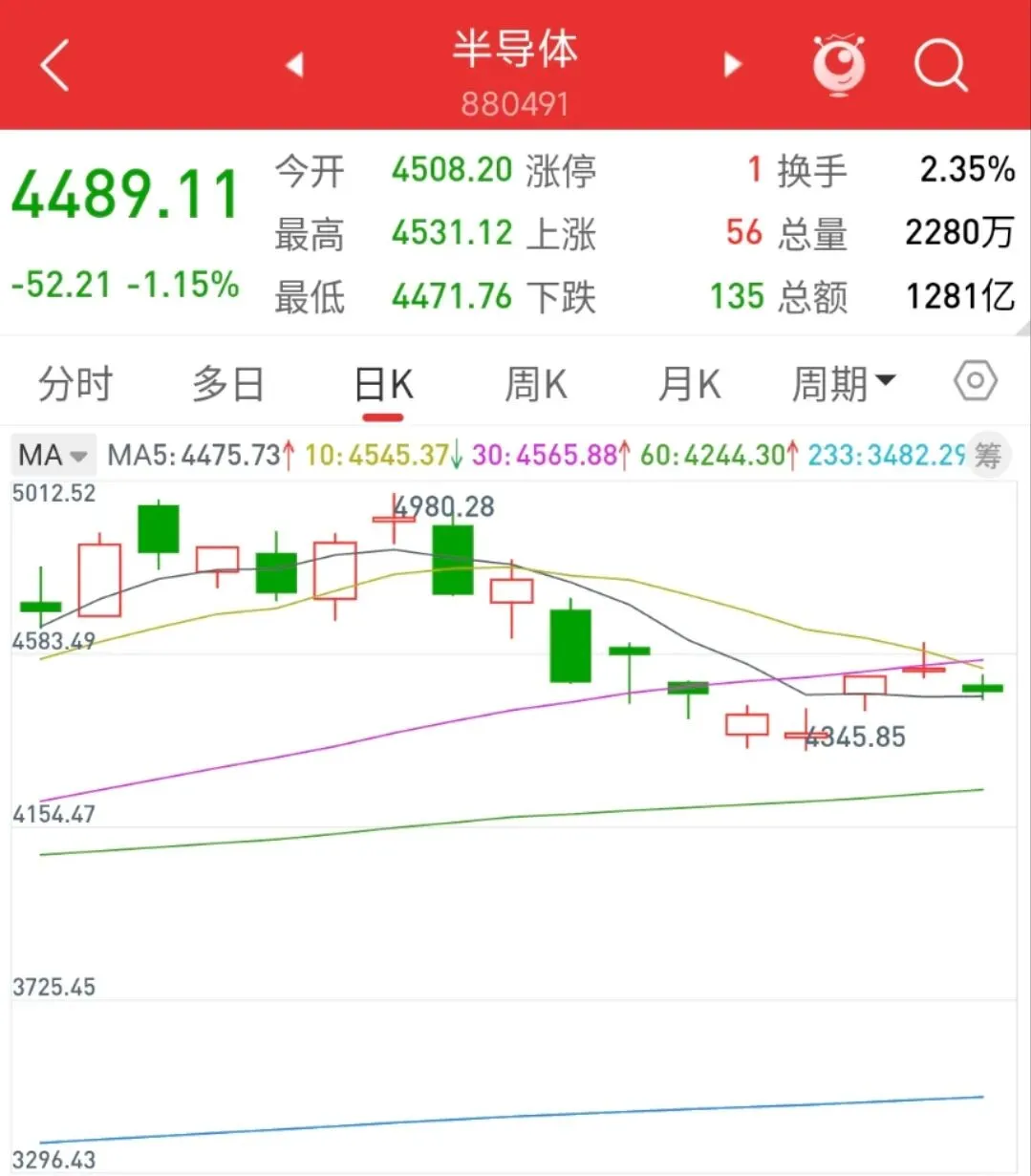Switch to the next sector index
Screen dimensions: 1031x1176
tap(733, 65)
